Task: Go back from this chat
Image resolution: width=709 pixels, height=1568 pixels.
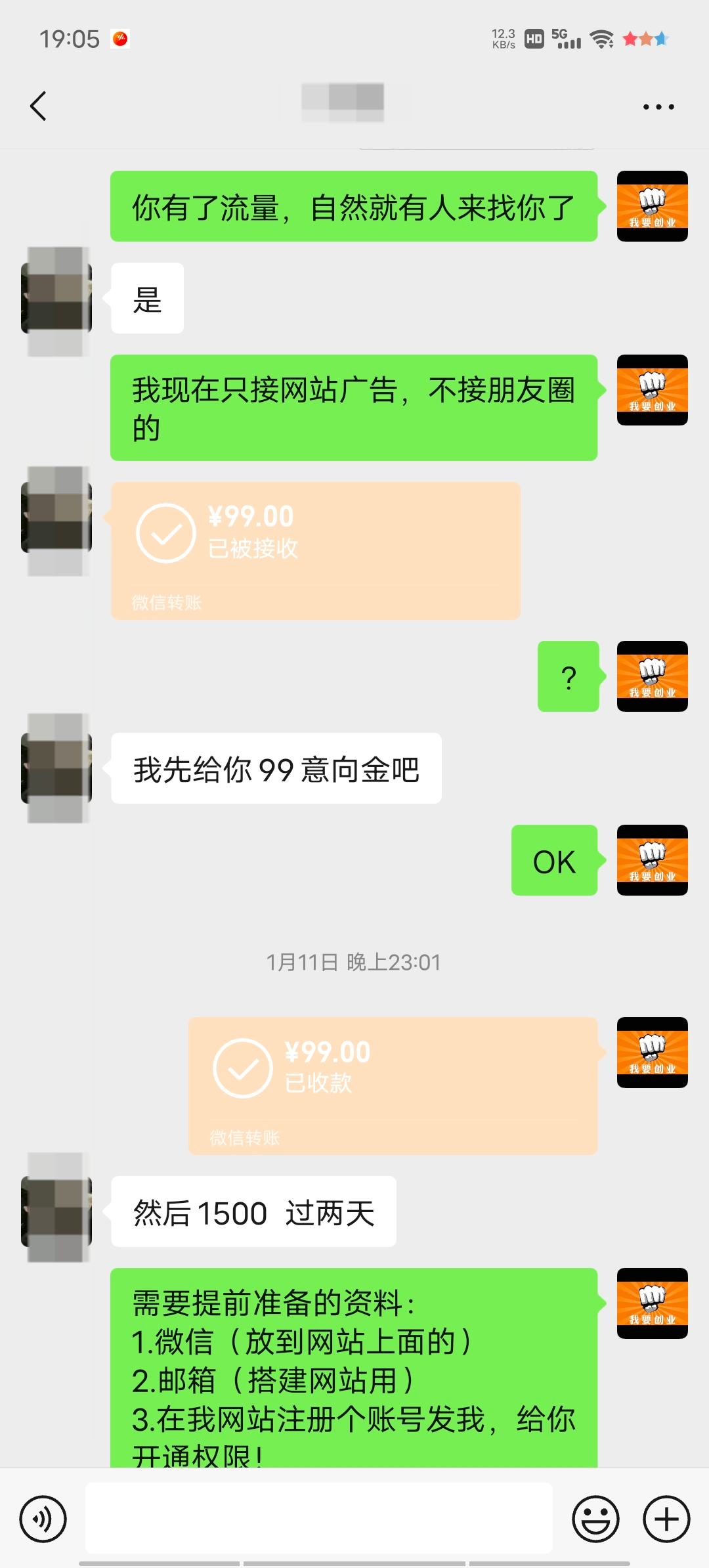Action: click(x=39, y=106)
